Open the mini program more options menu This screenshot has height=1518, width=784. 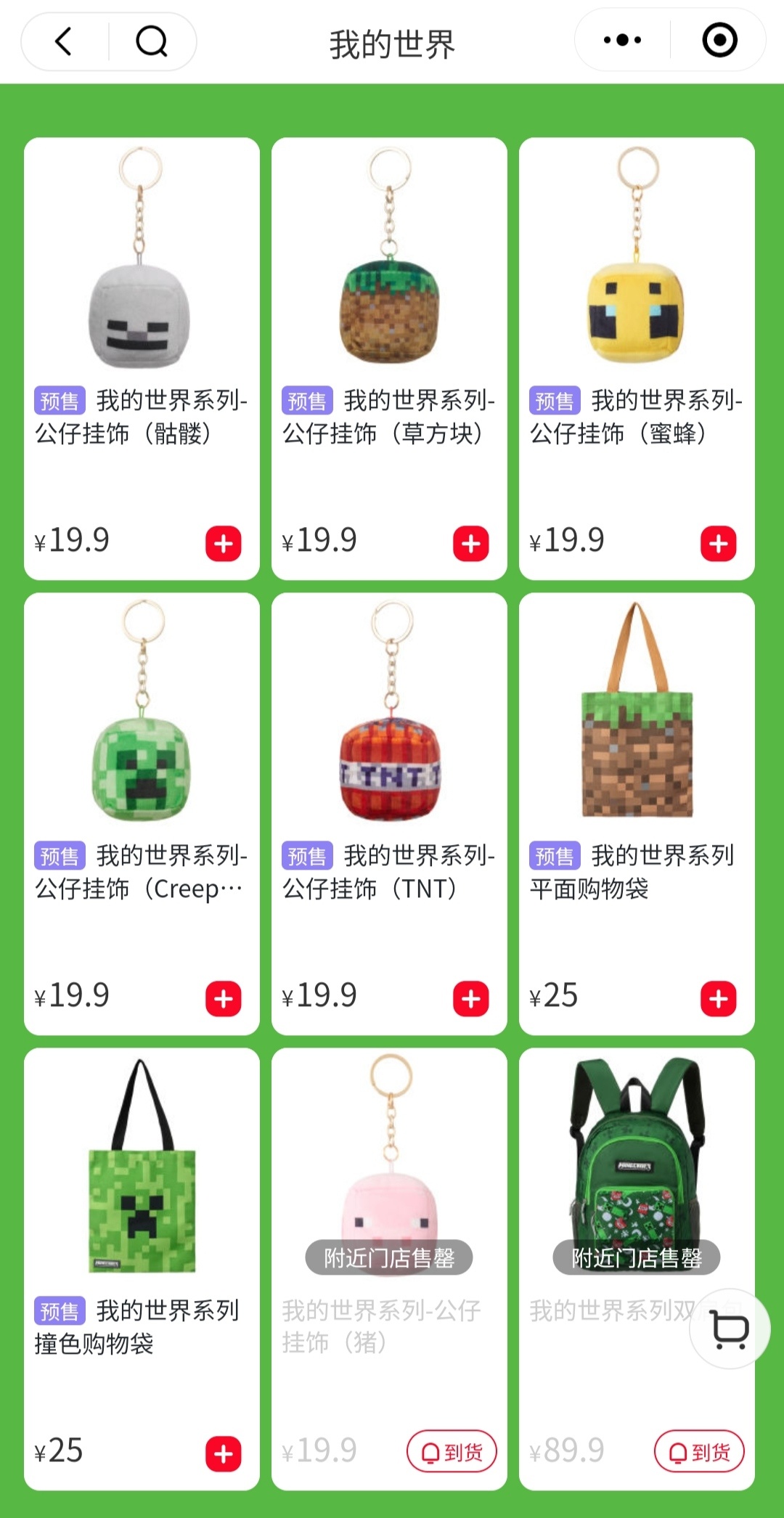coord(622,41)
